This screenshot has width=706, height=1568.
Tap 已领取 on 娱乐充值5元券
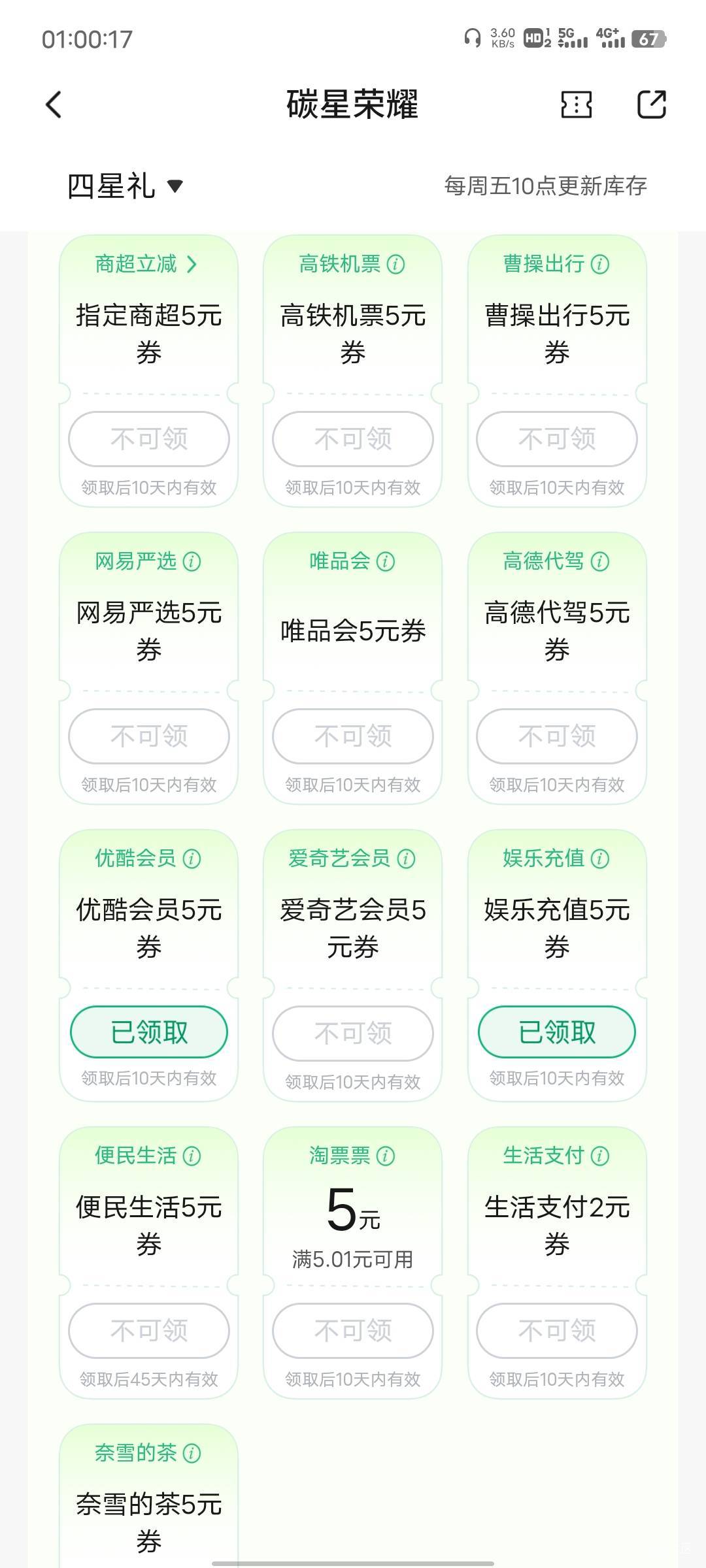click(x=557, y=1032)
